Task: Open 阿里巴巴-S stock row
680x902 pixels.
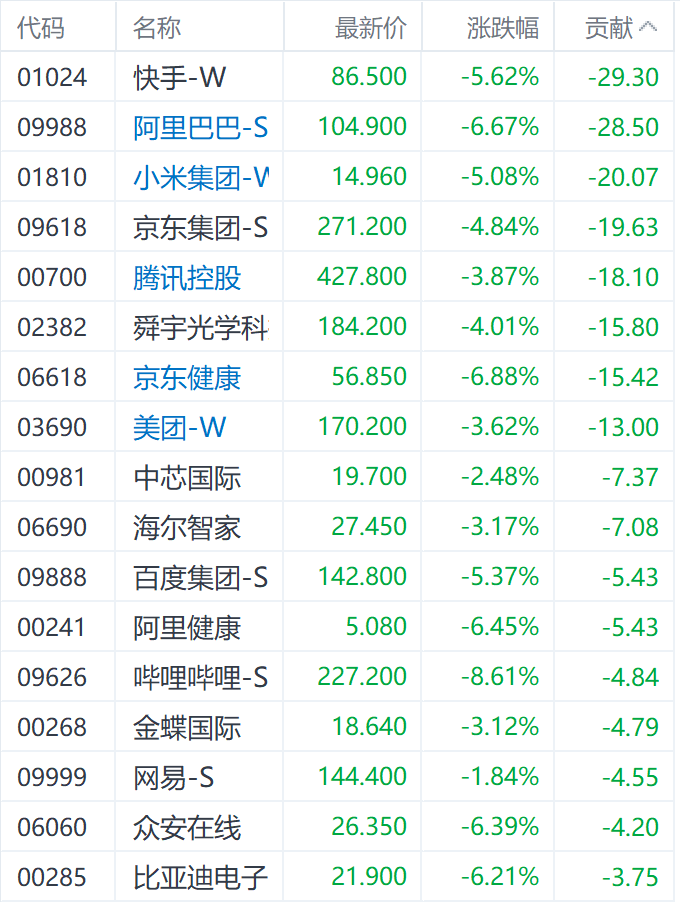Action: (x=200, y=127)
